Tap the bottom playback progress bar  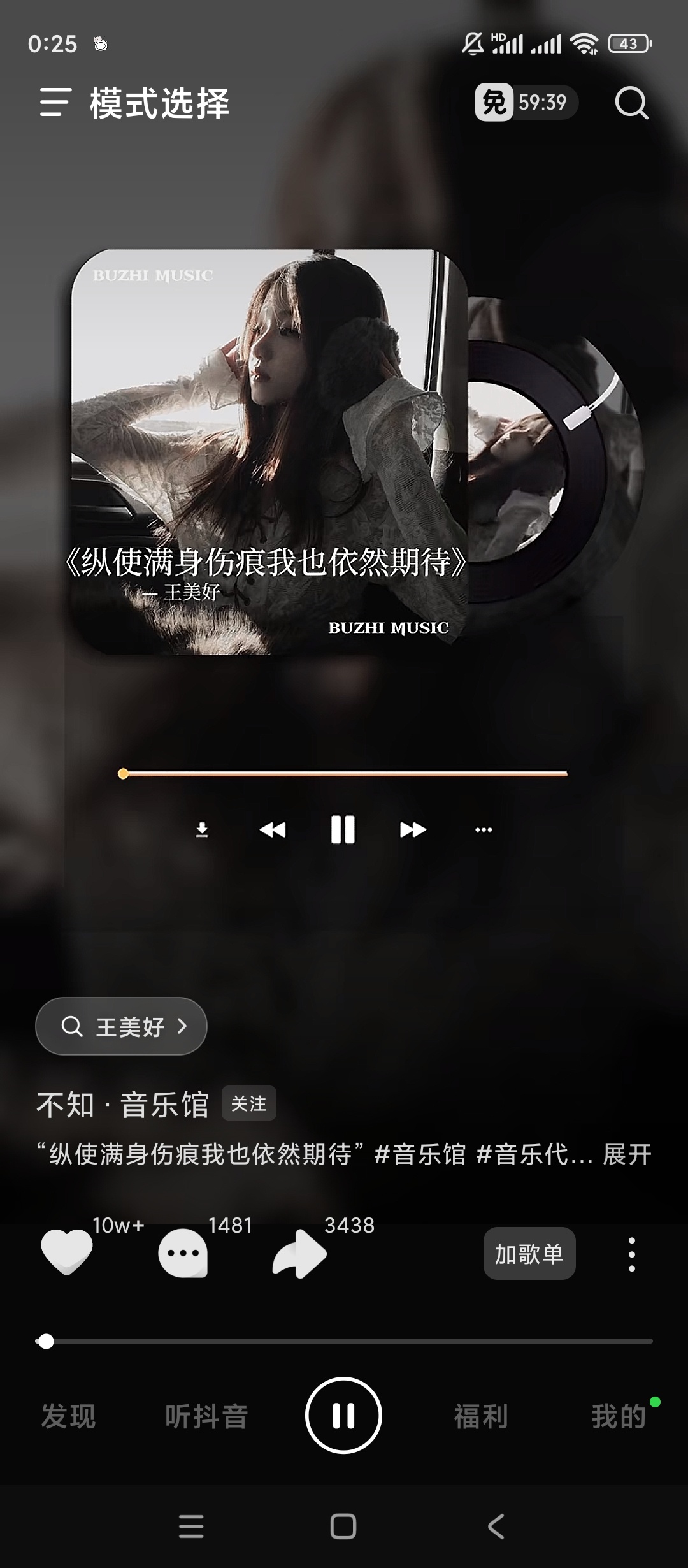coord(344,1341)
